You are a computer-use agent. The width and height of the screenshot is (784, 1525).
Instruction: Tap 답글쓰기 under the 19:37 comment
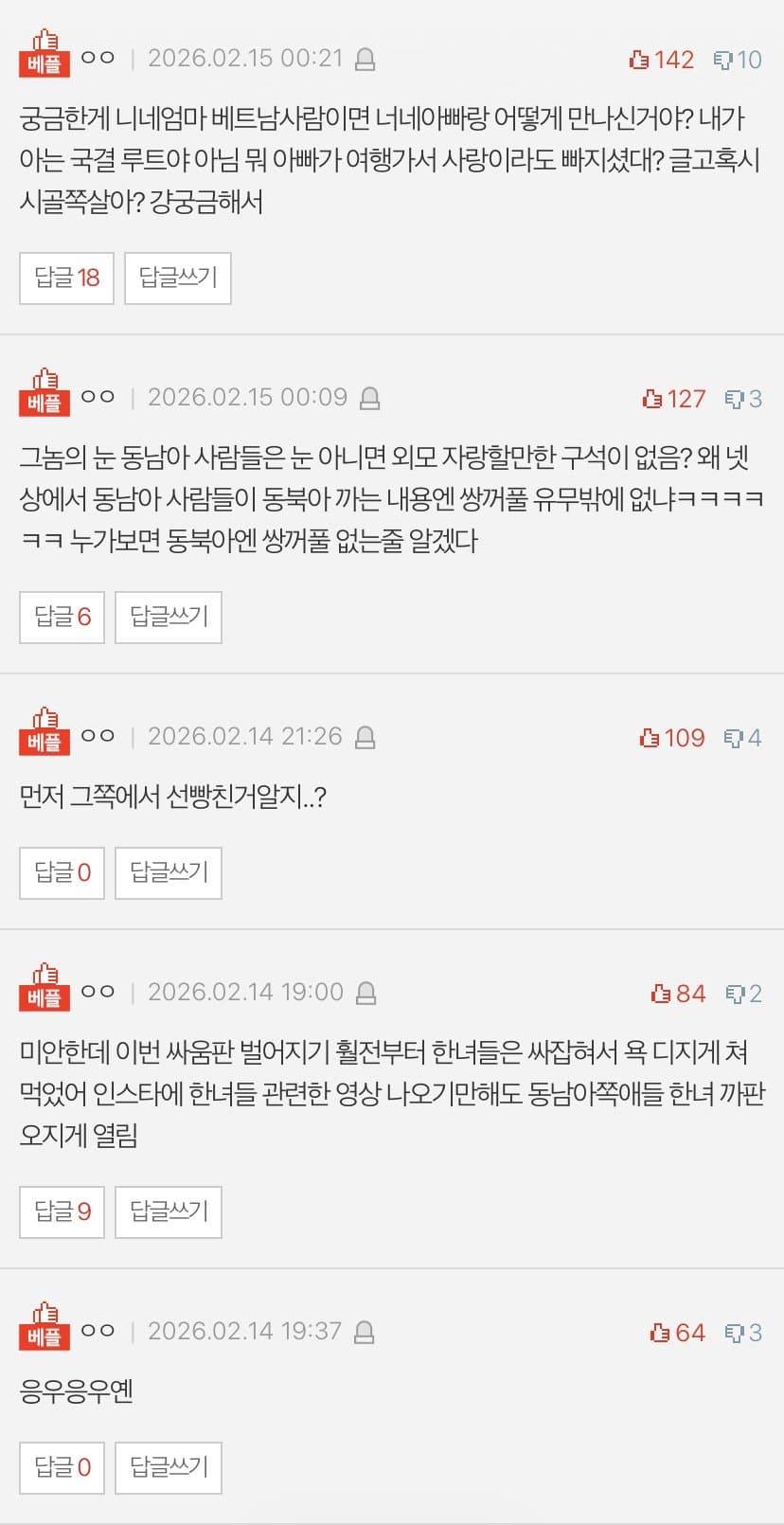click(x=169, y=1467)
